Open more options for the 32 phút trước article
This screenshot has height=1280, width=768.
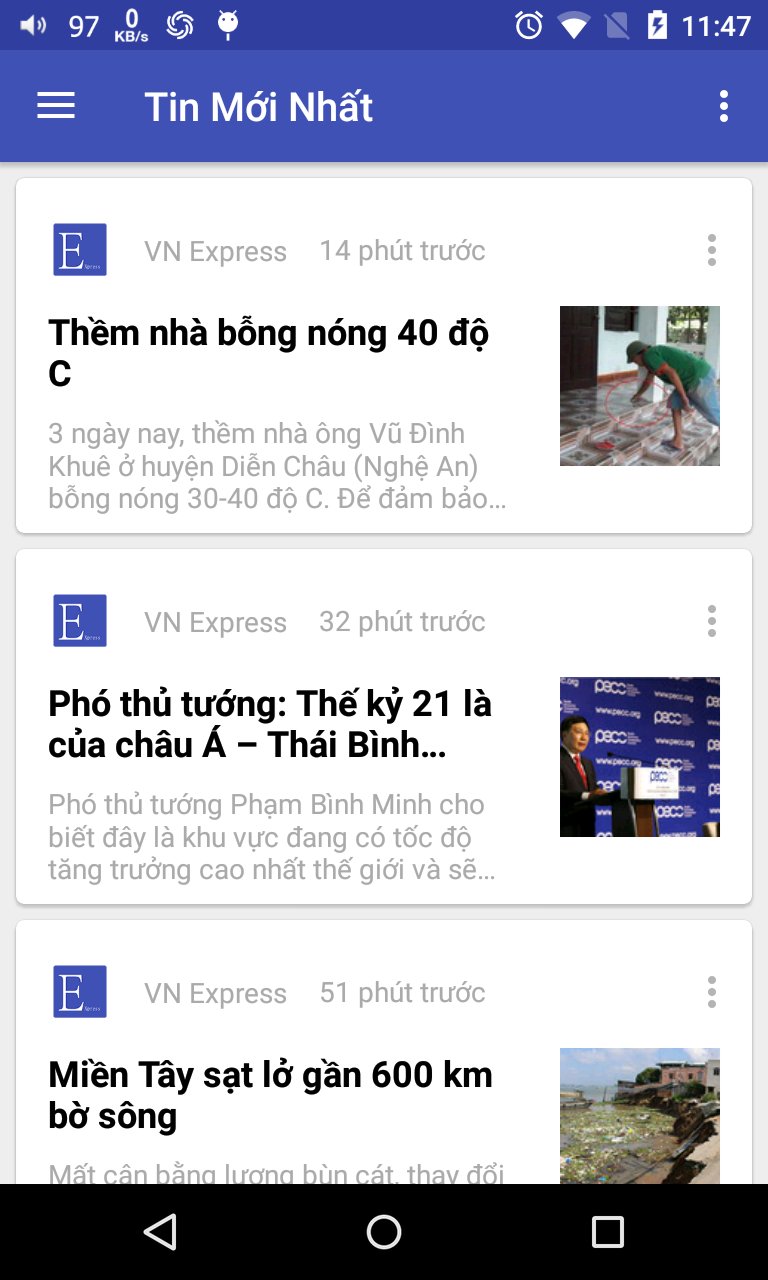coord(711,621)
